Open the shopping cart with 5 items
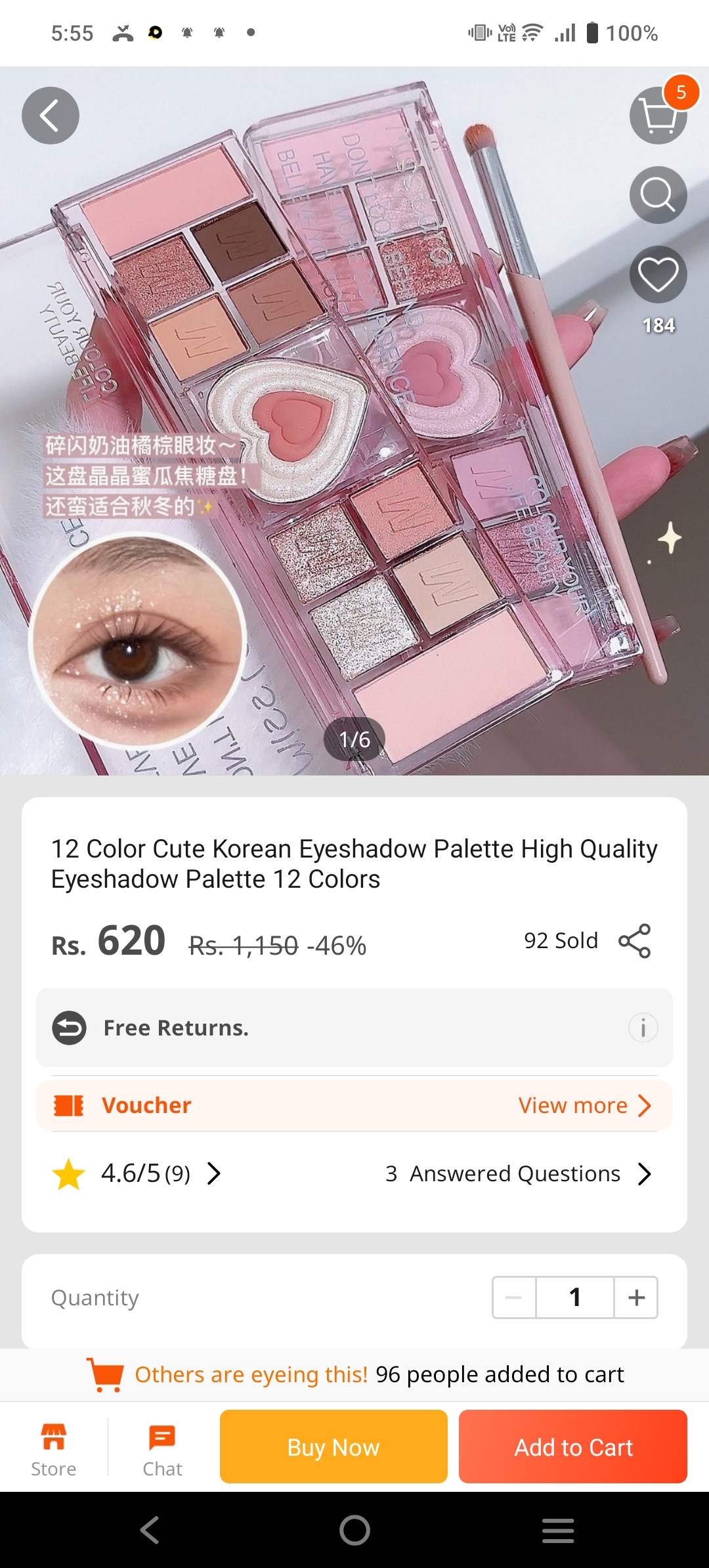Image resolution: width=709 pixels, height=1568 pixels. click(658, 116)
